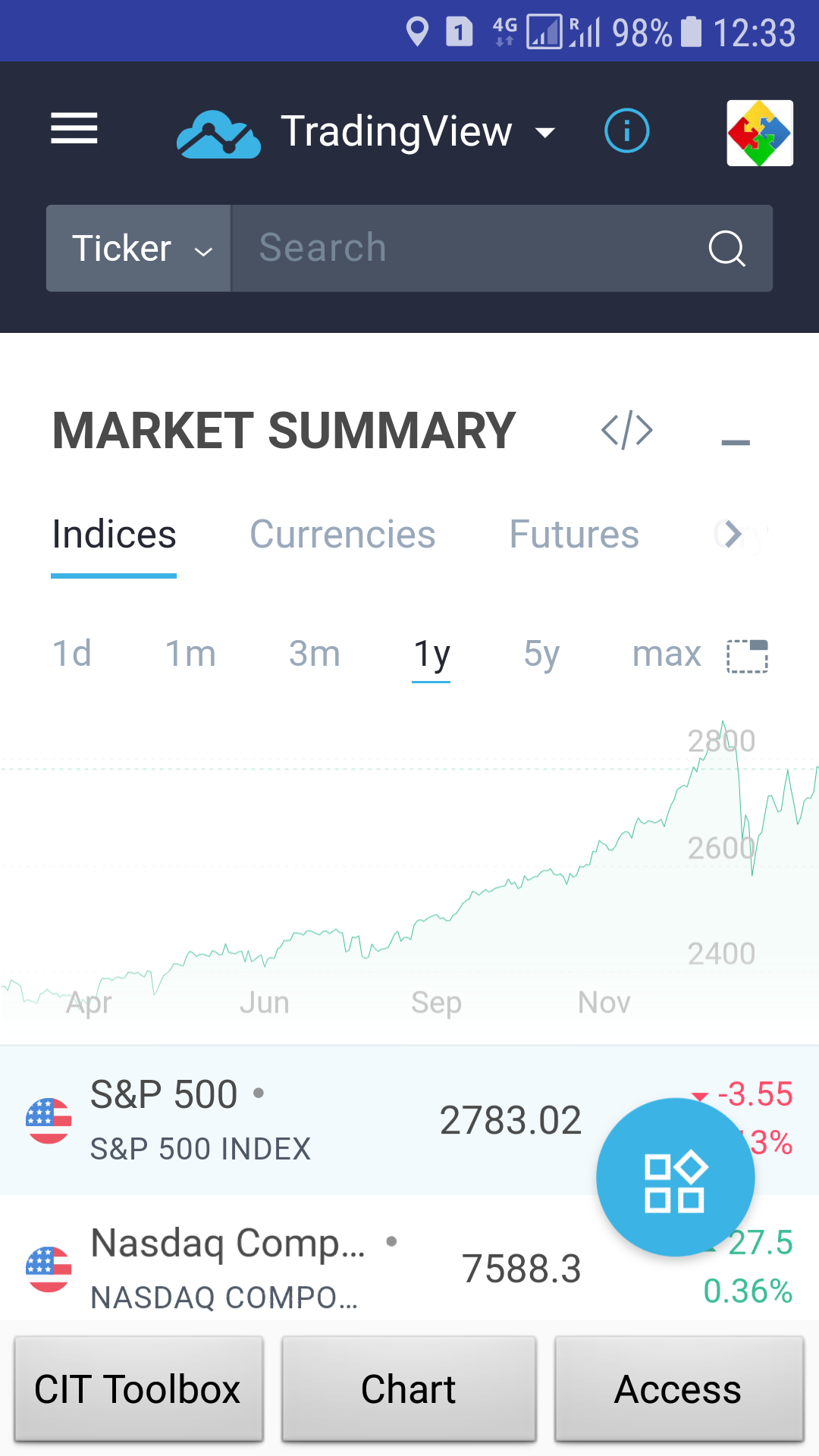Open the info circle icon
Screen dimensions: 819x1456
pos(626,130)
